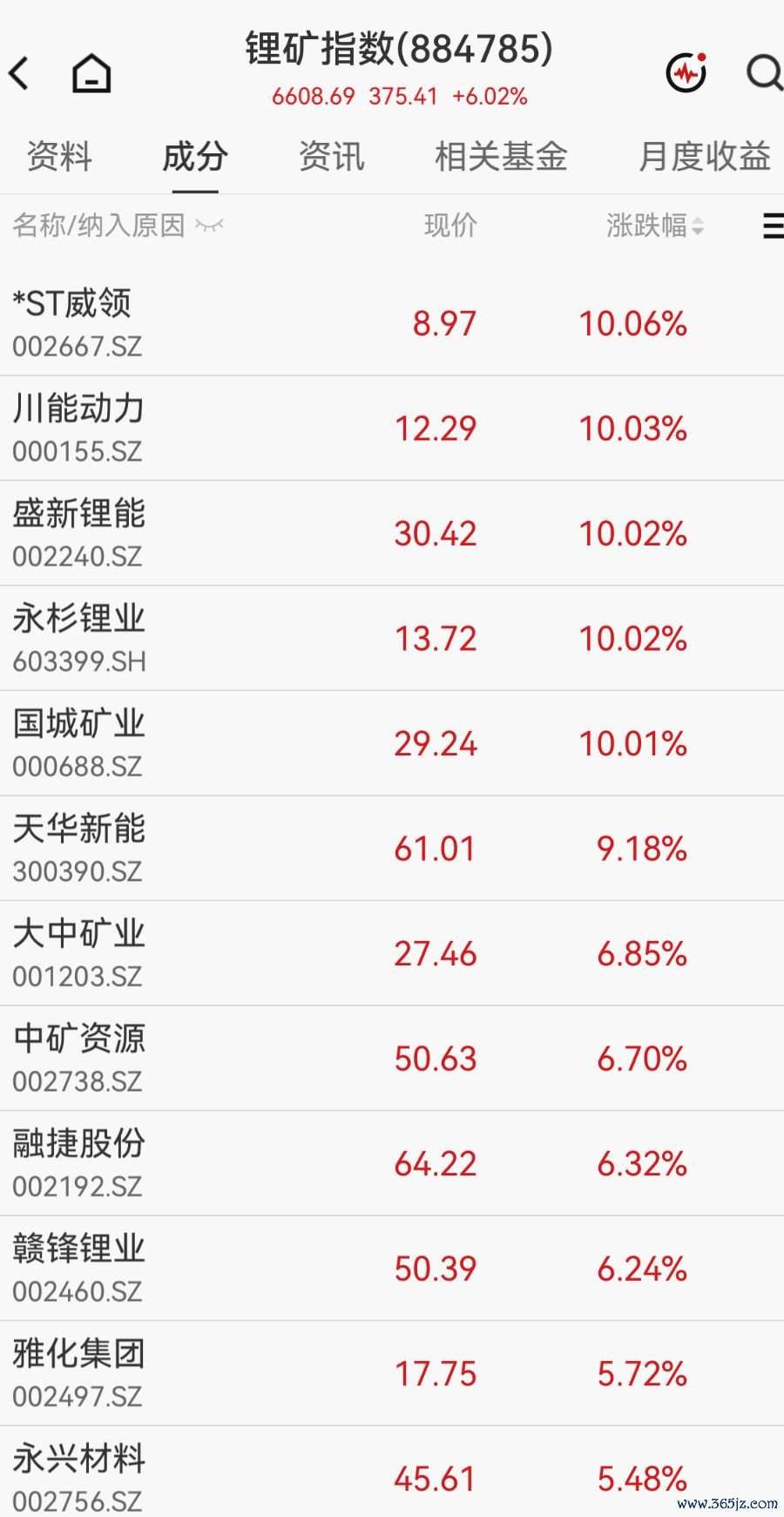Toggle the eye icon beside 名称/纳入原因
Image resolution: width=784 pixels, height=1517 pixels.
pyautogui.click(x=210, y=227)
